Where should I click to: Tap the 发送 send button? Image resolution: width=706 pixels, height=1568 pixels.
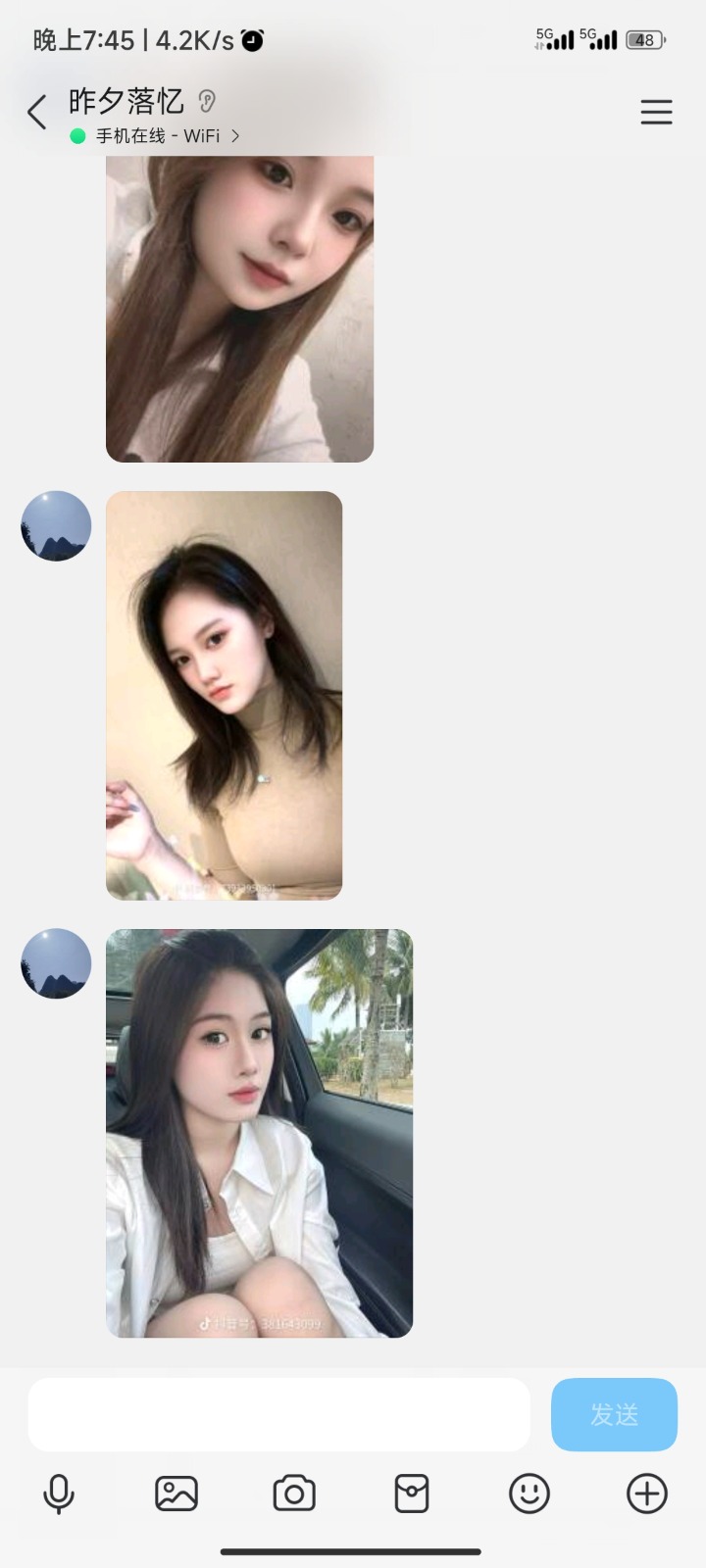tap(614, 1414)
